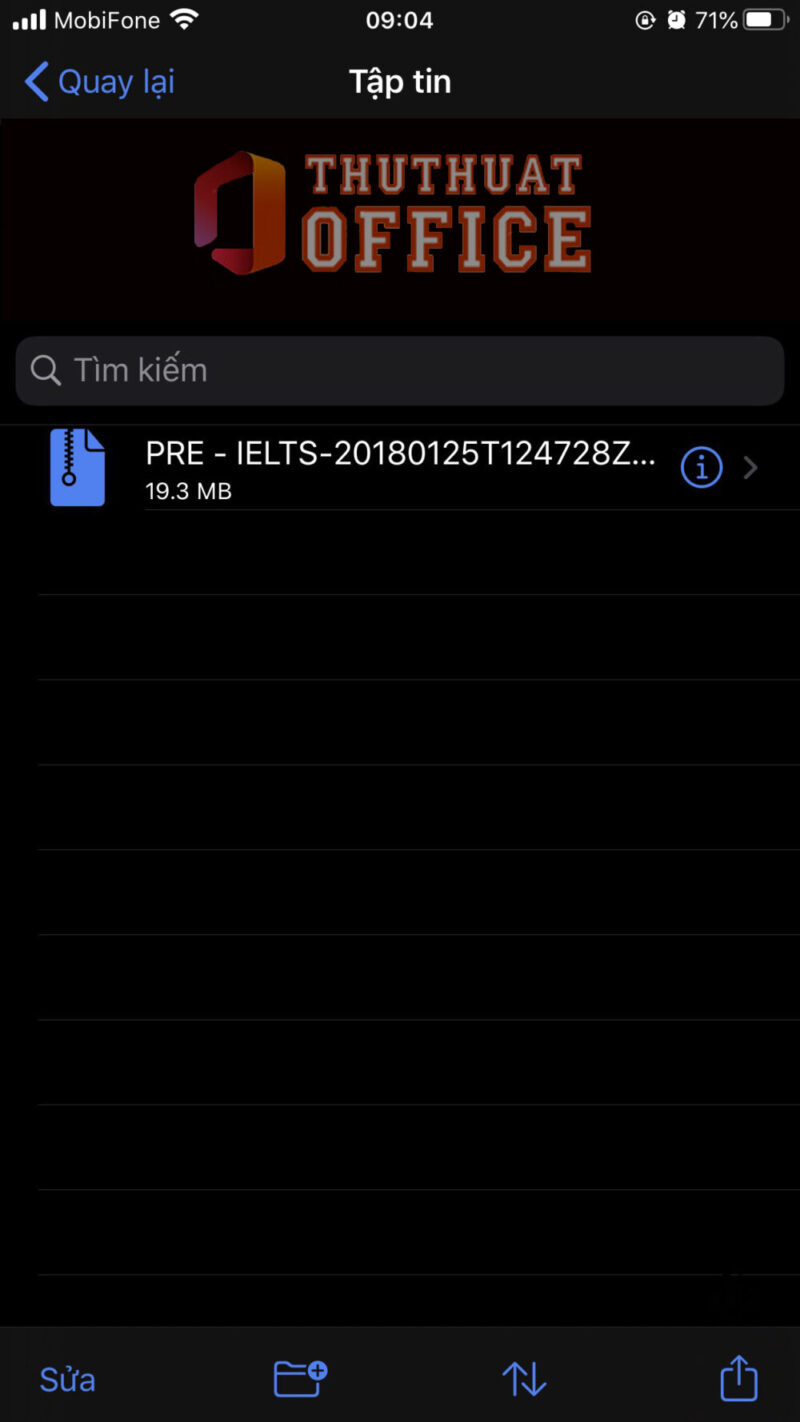This screenshot has height=1422, width=800.
Task: Select the Tập tin title
Action: (x=399, y=82)
